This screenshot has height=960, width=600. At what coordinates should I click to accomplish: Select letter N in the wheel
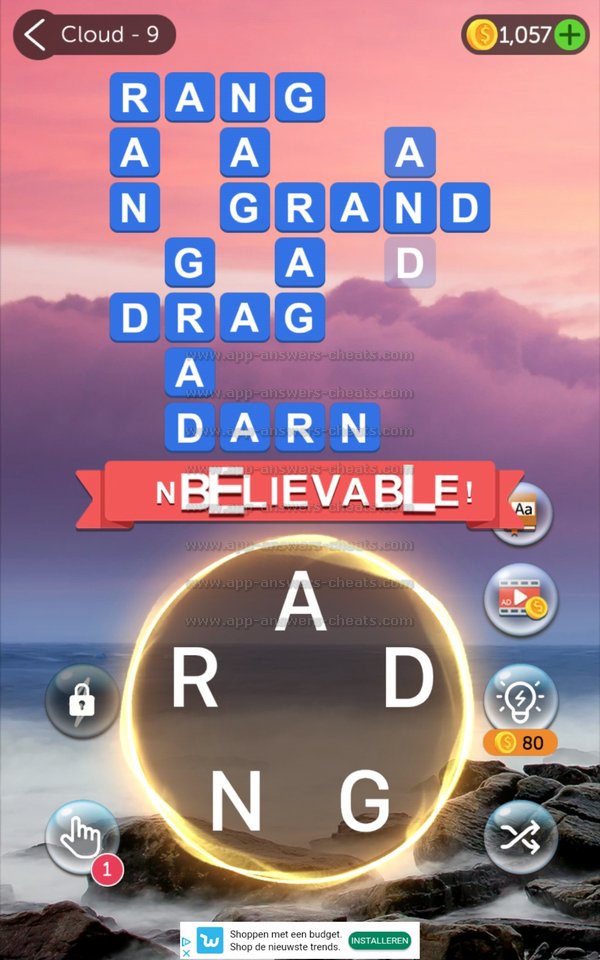click(x=236, y=803)
